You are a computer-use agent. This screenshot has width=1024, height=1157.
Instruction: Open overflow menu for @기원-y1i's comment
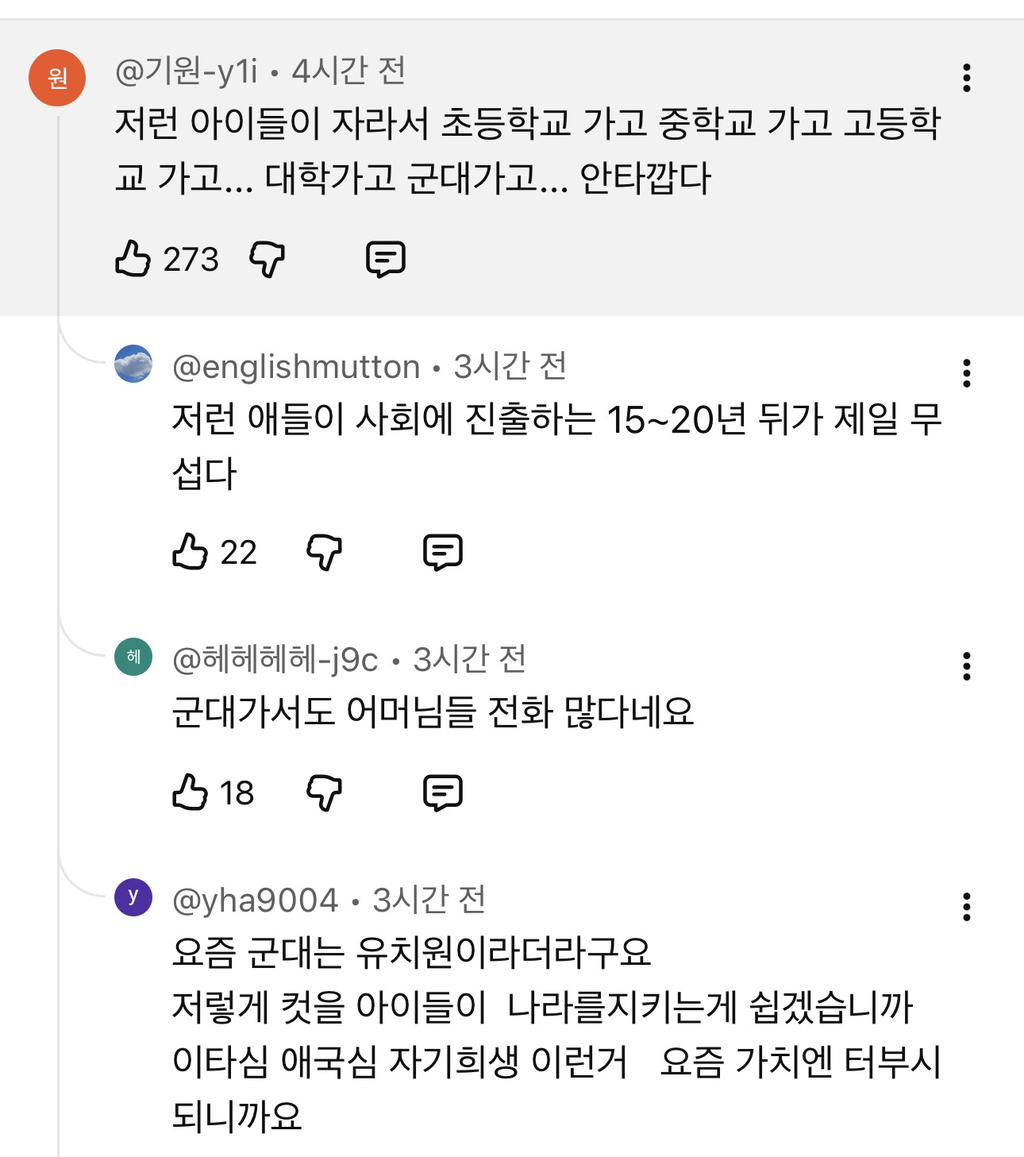(x=966, y=78)
